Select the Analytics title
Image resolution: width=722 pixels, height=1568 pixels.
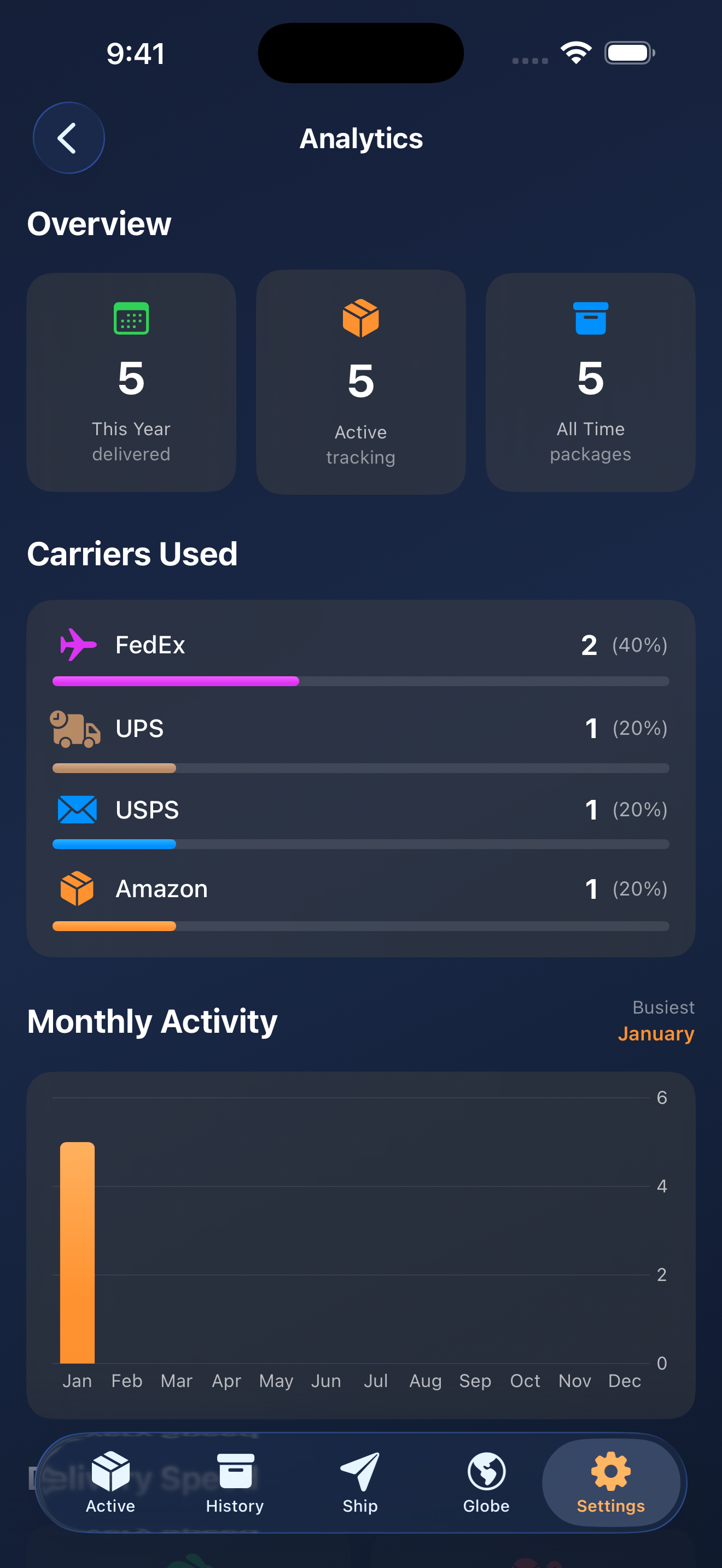(x=360, y=138)
